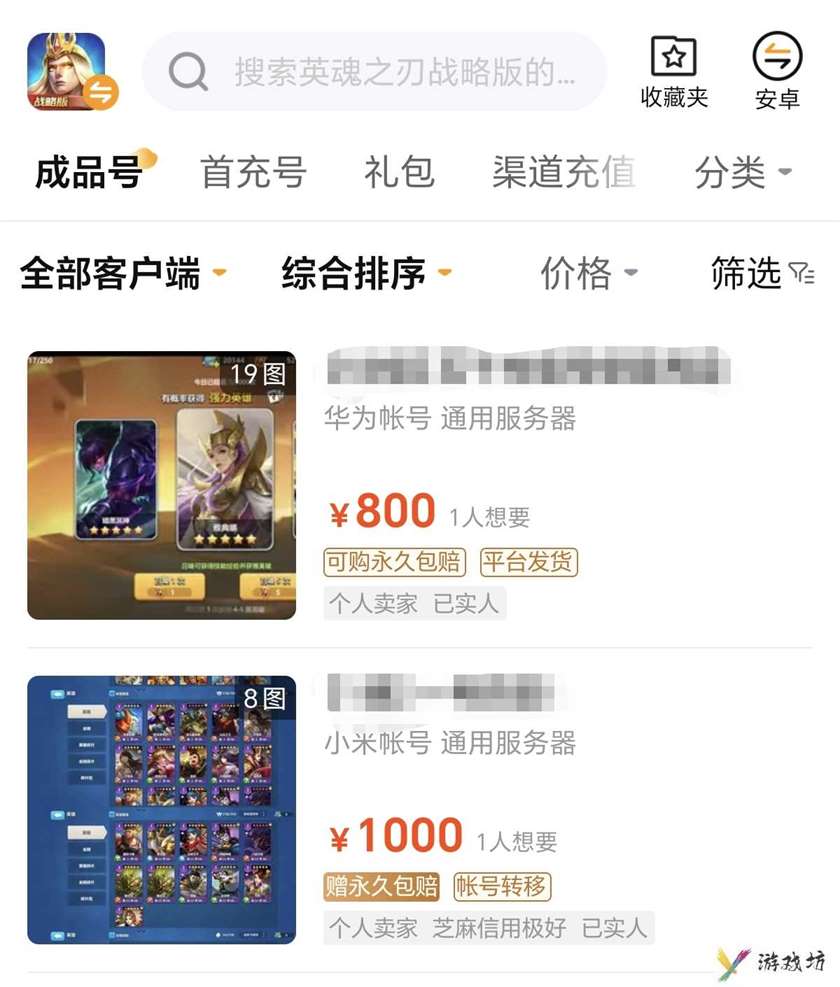Open the 筛选 filter panel

coord(762,273)
